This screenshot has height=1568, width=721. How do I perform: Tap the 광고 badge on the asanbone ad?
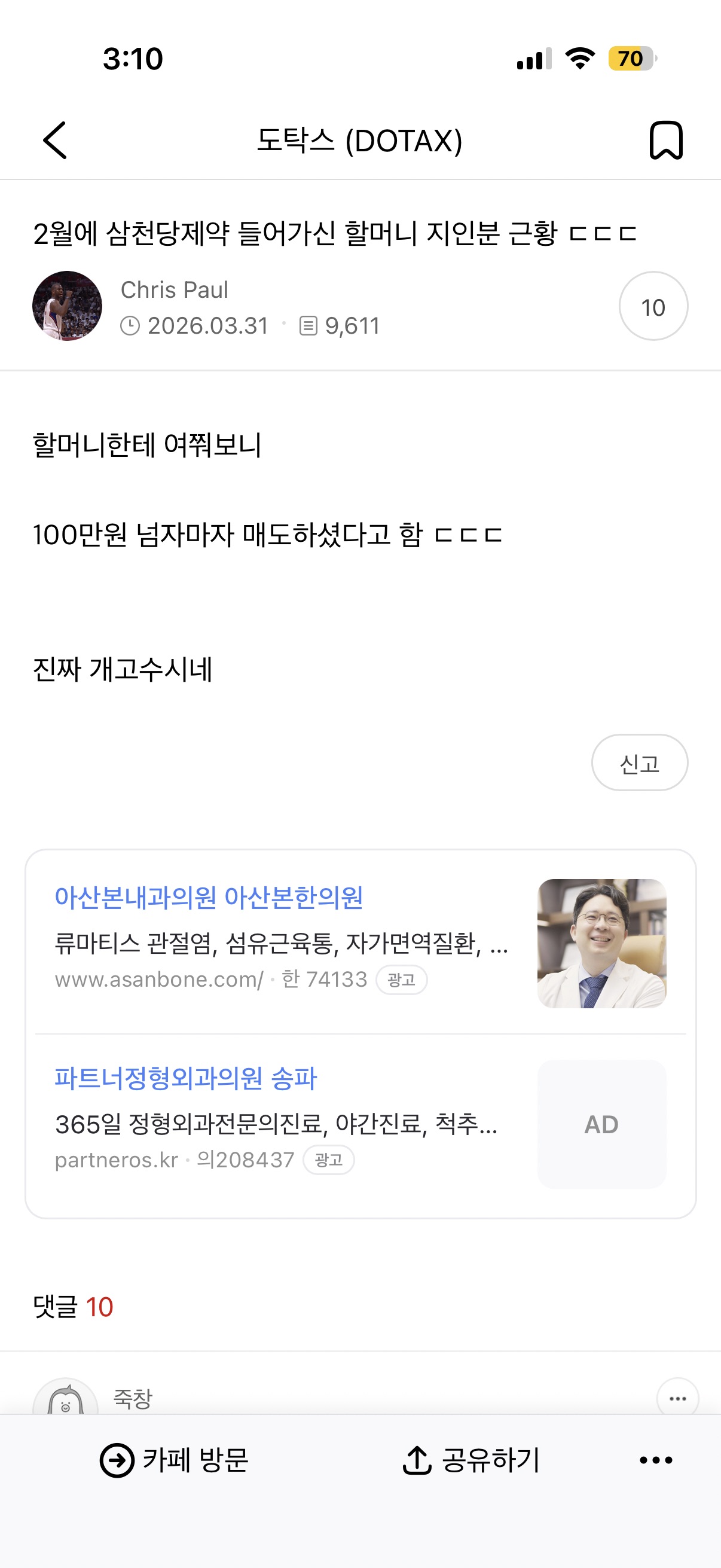(x=403, y=980)
